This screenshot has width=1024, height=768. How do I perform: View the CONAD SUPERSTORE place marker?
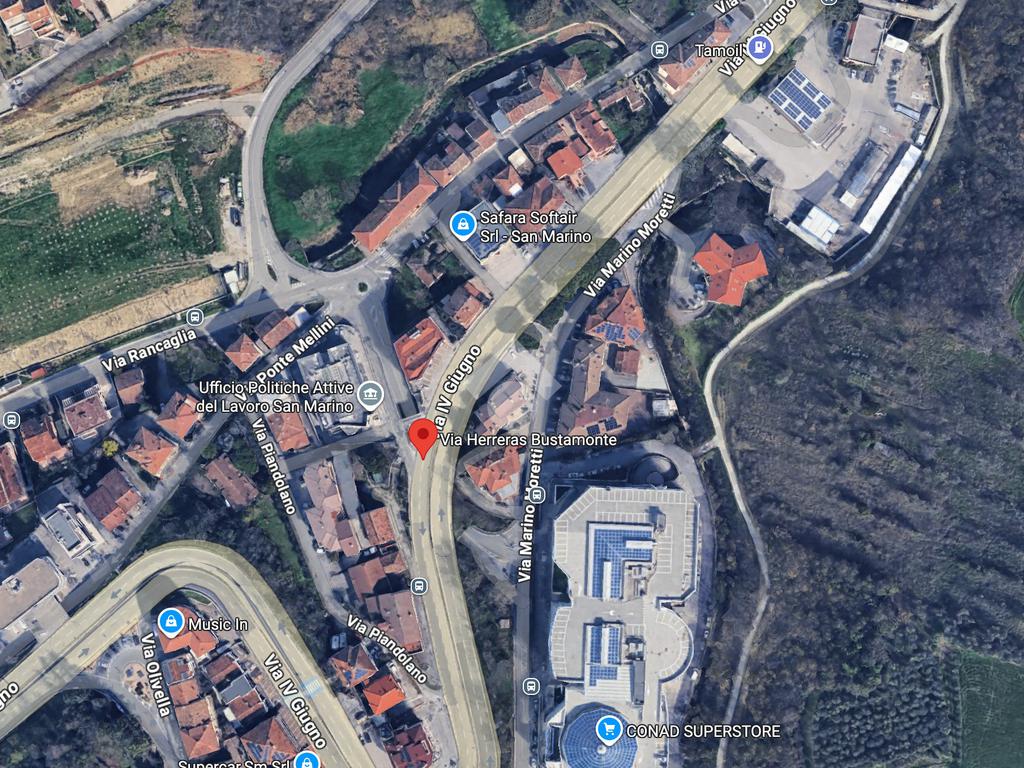[607, 731]
